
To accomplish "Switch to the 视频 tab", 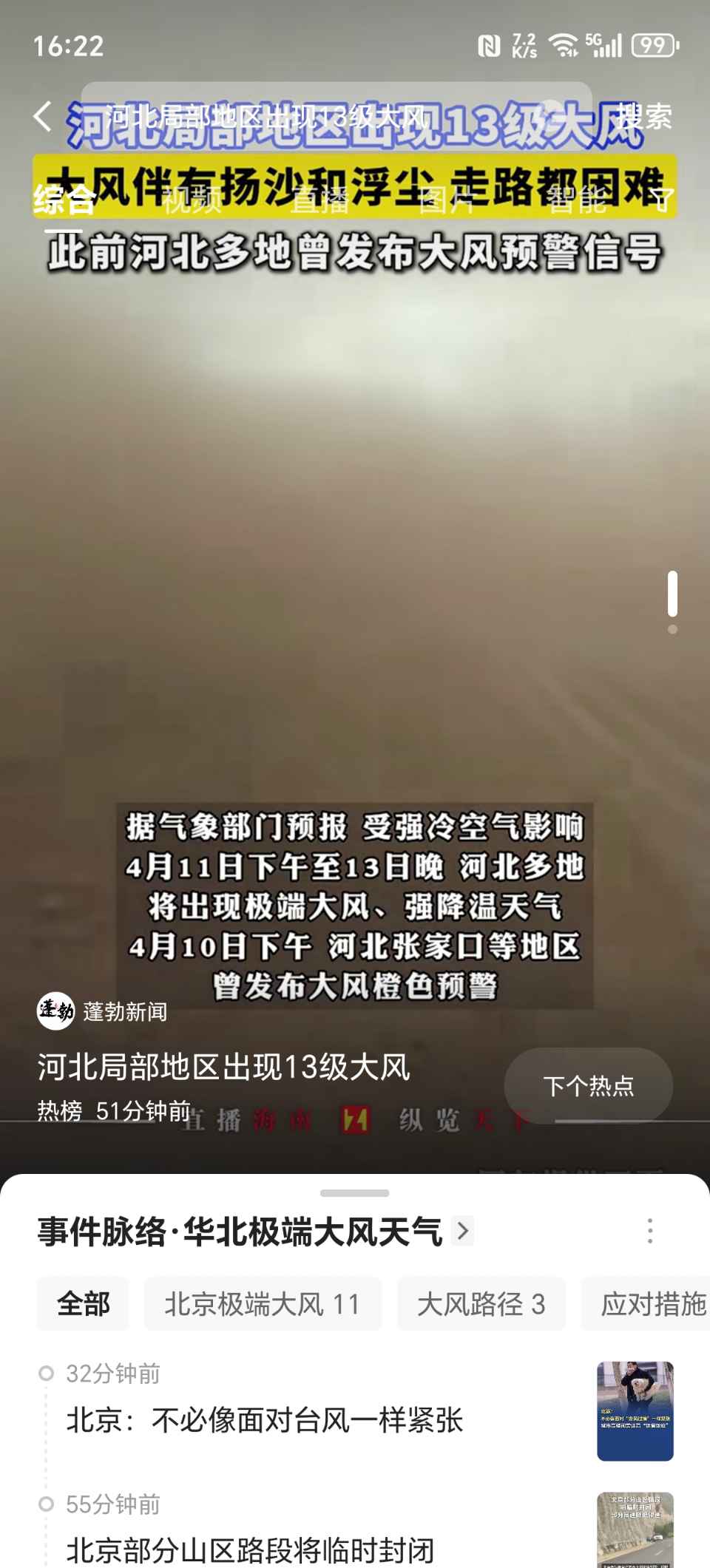I will [x=192, y=200].
